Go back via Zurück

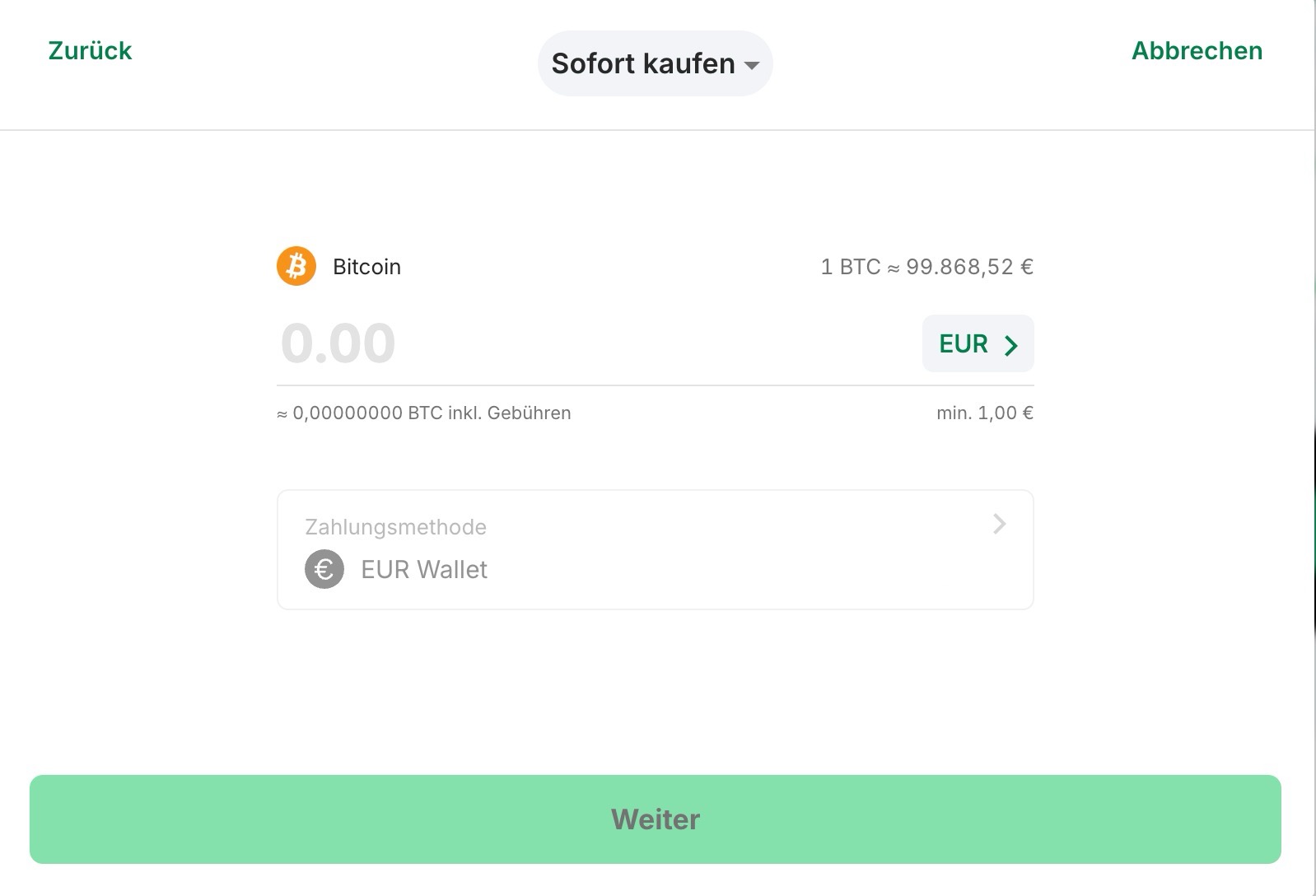click(x=90, y=51)
